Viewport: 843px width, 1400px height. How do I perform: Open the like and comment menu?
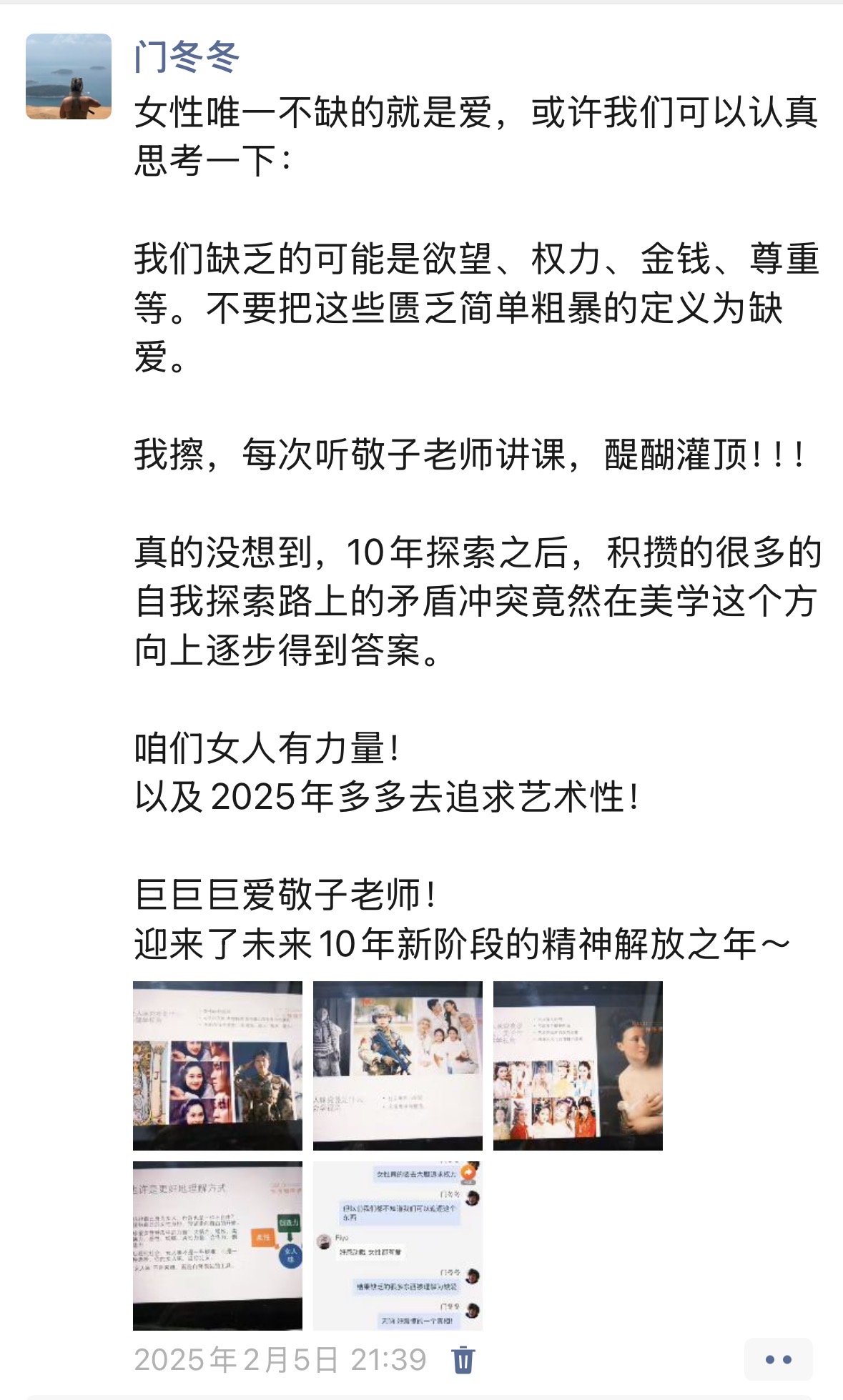coord(778,1359)
